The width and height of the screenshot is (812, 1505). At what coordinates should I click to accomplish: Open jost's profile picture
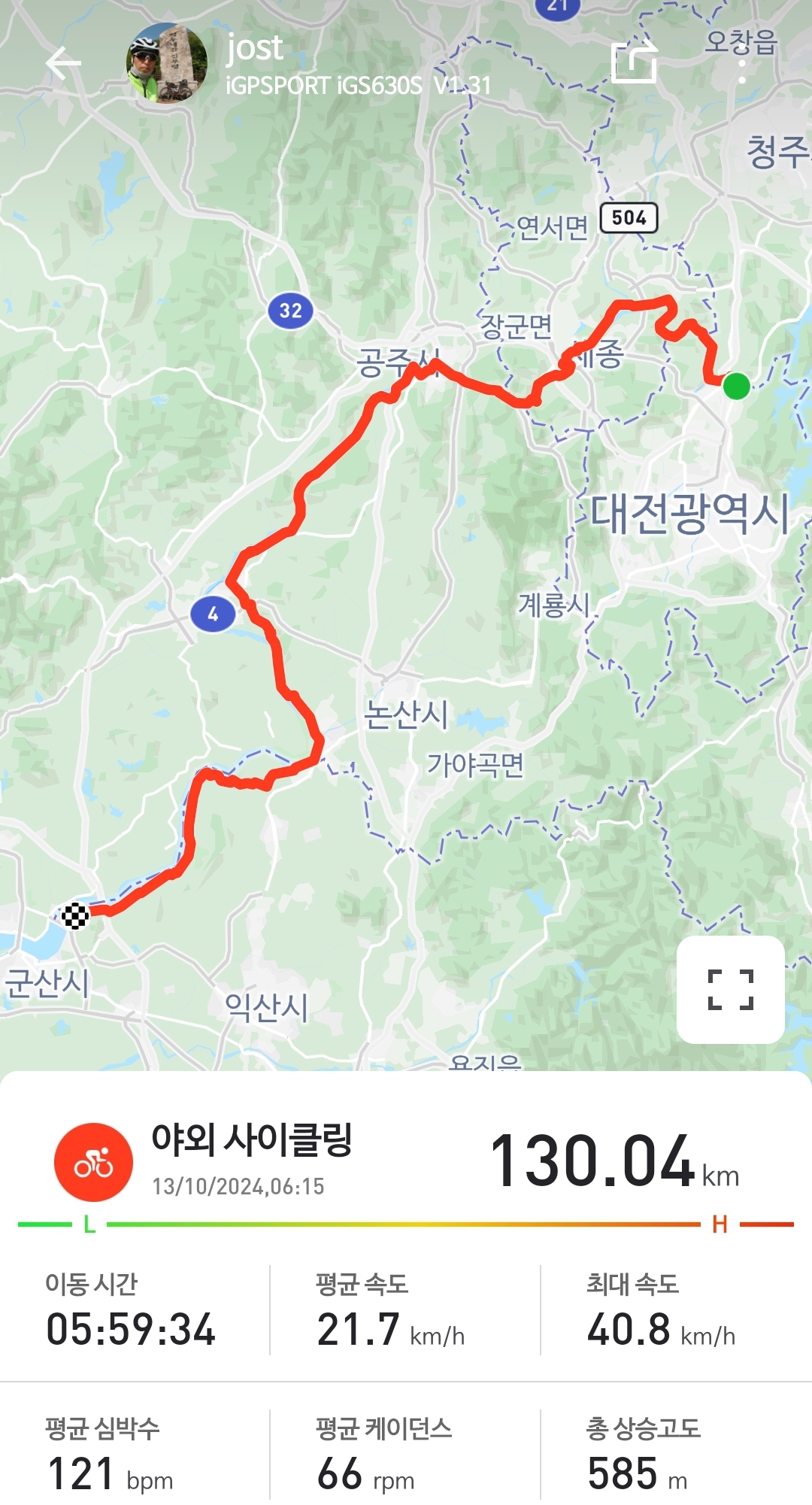click(166, 63)
